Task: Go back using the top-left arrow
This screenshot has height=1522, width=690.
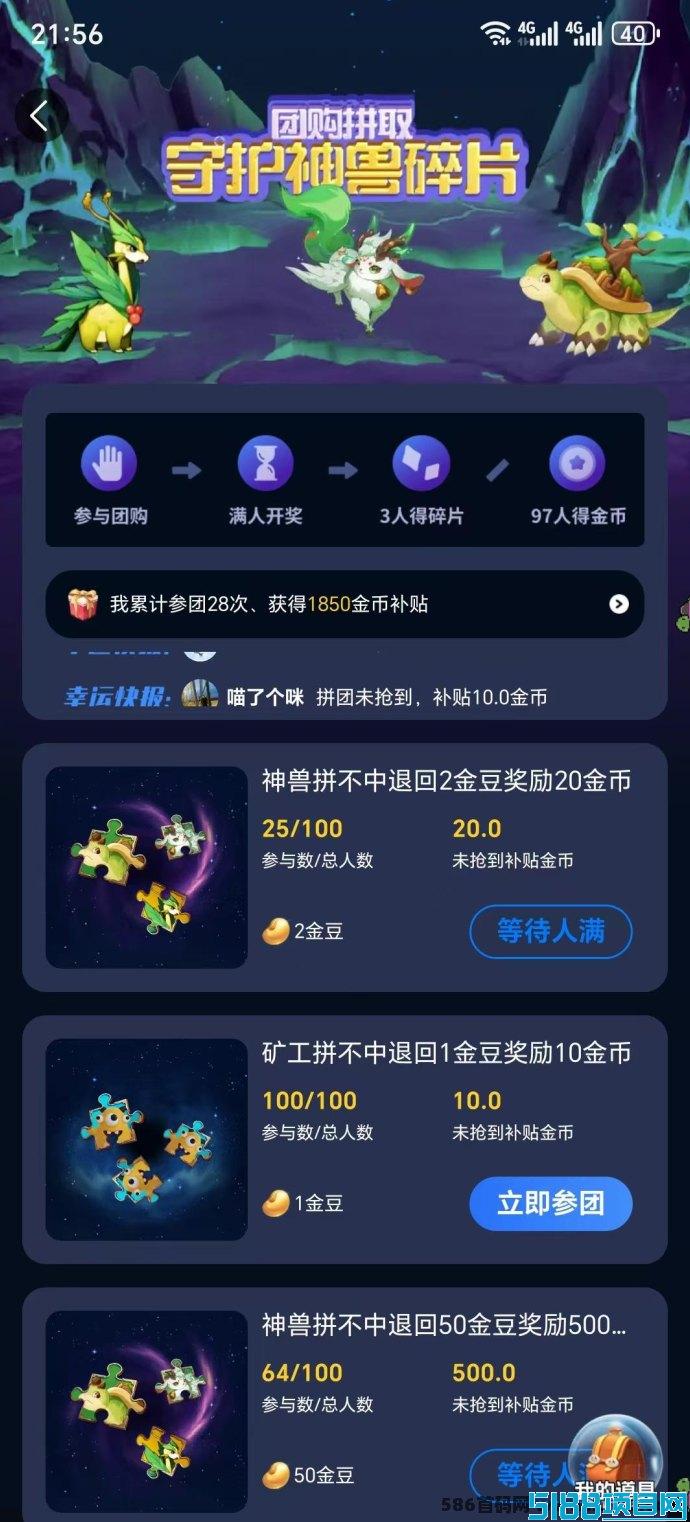Action: tap(40, 117)
